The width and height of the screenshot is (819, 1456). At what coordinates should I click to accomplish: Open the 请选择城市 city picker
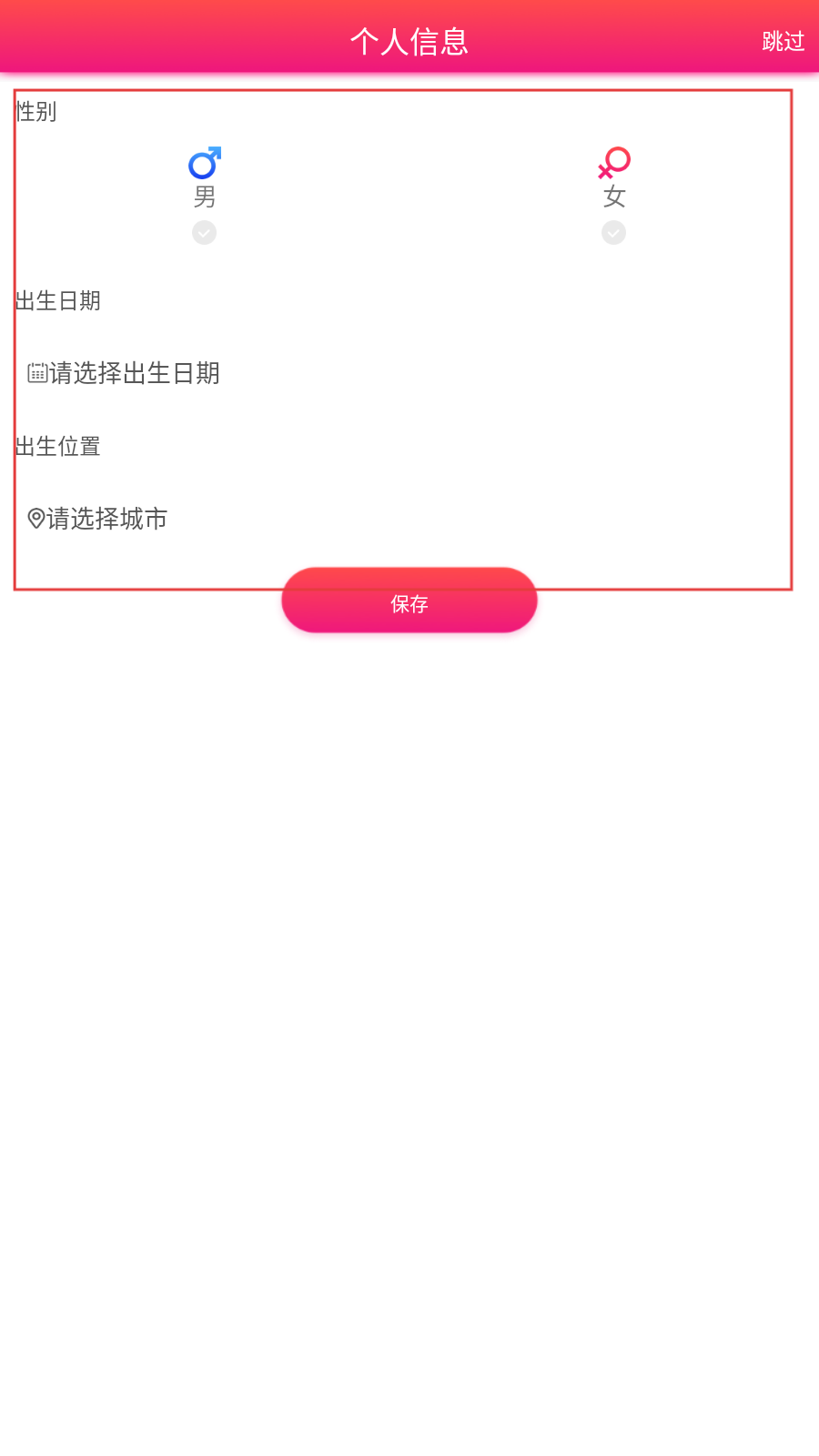(x=97, y=519)
